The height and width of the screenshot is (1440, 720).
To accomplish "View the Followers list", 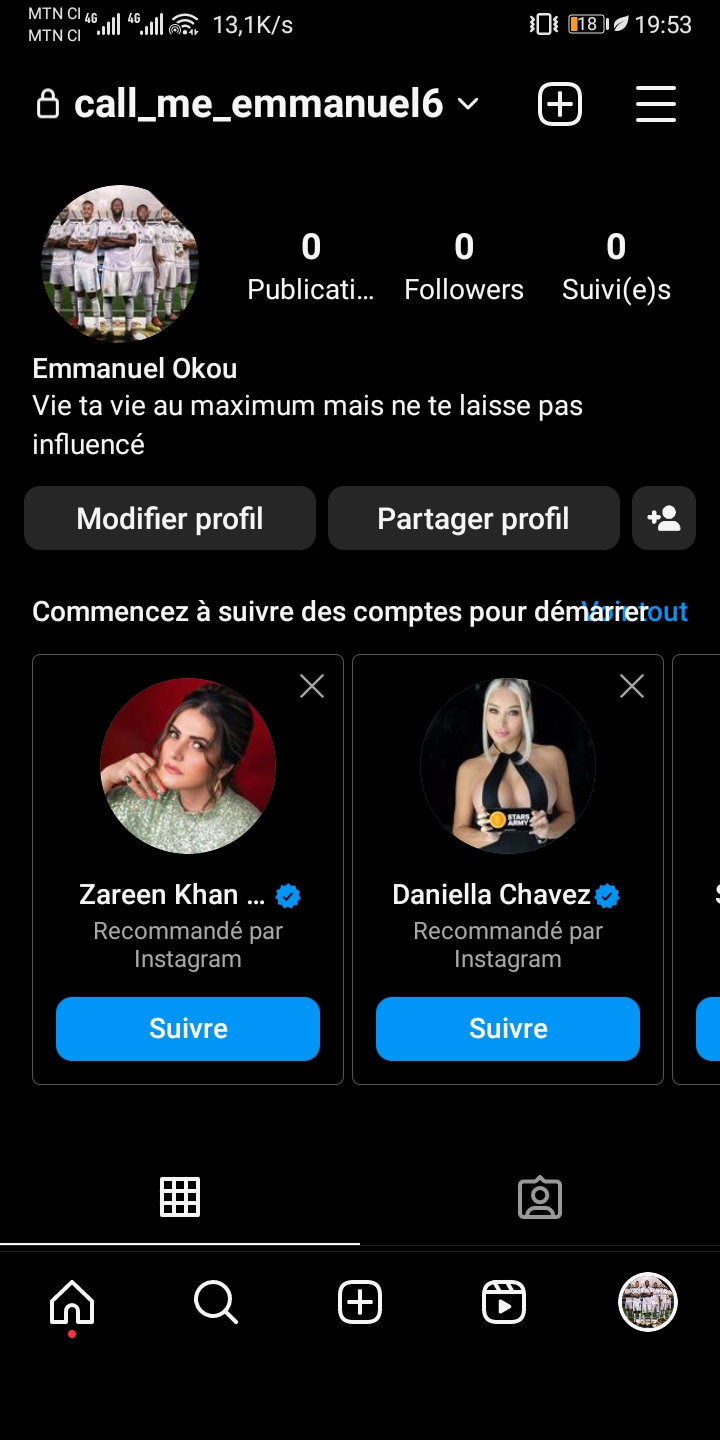I will 464,267.
